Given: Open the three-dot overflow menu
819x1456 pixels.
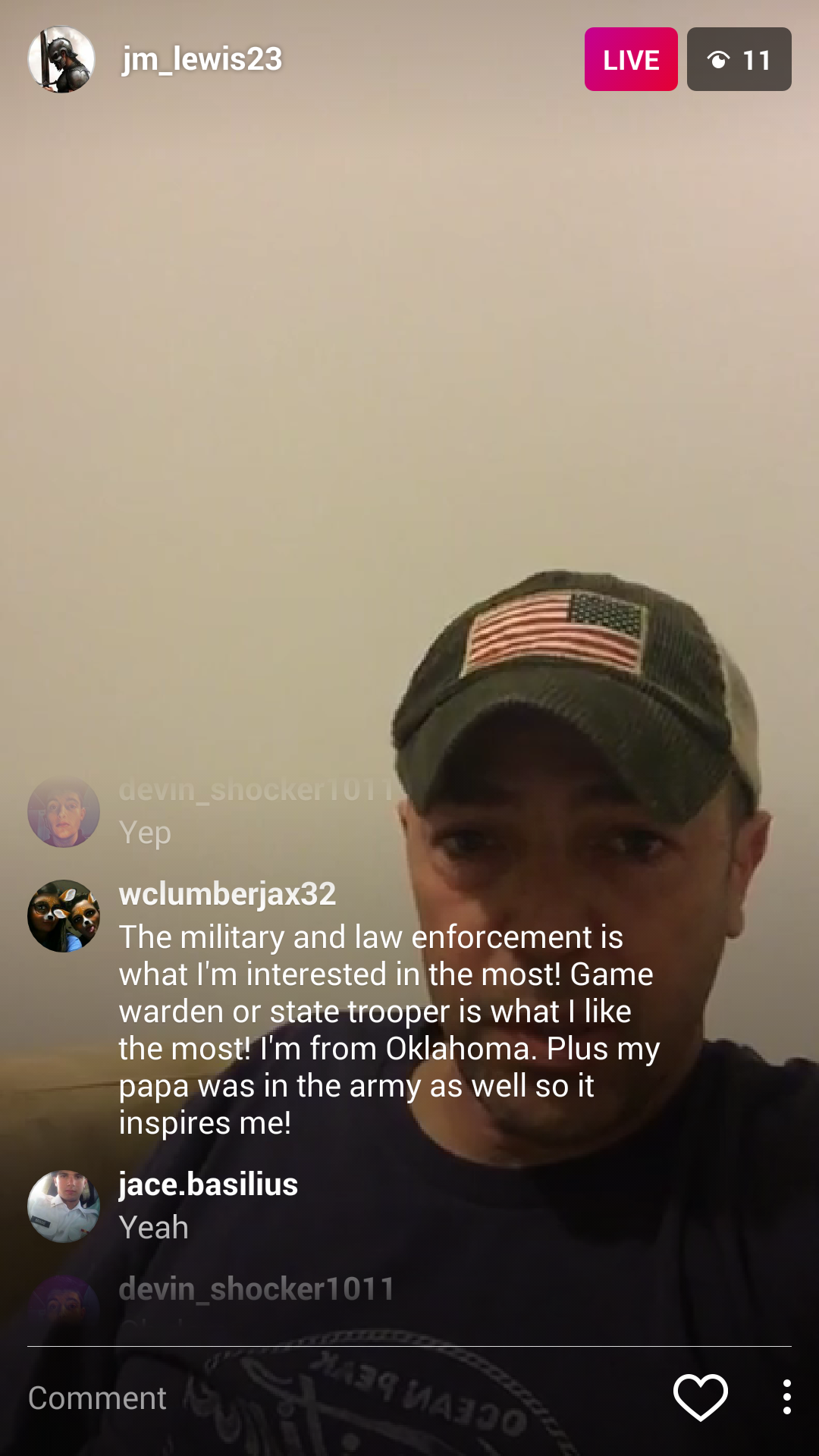Looking at the screenshot, I should pyautogui.click(x=786, y=1397).
